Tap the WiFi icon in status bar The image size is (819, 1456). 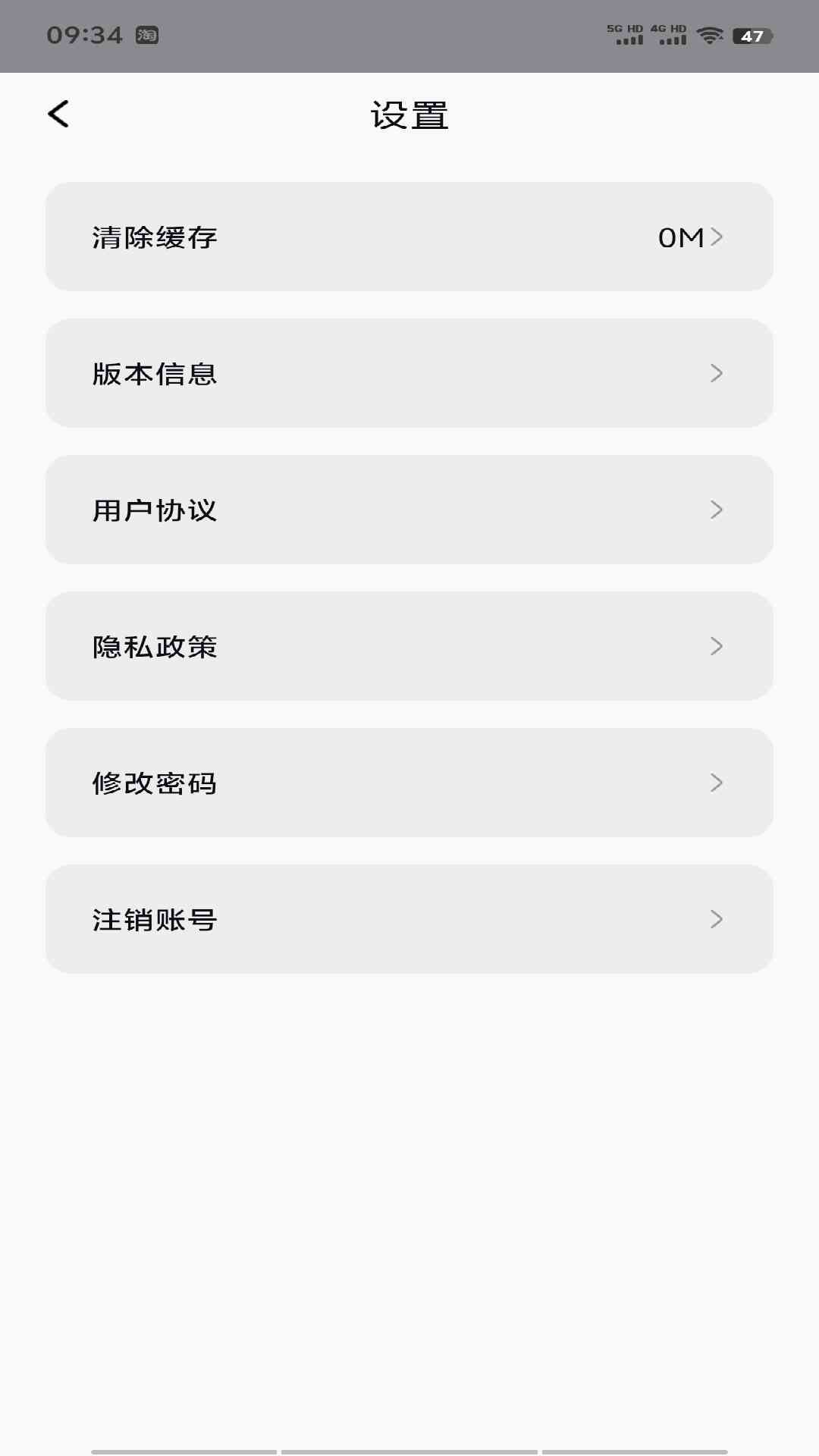pos(709,33)
